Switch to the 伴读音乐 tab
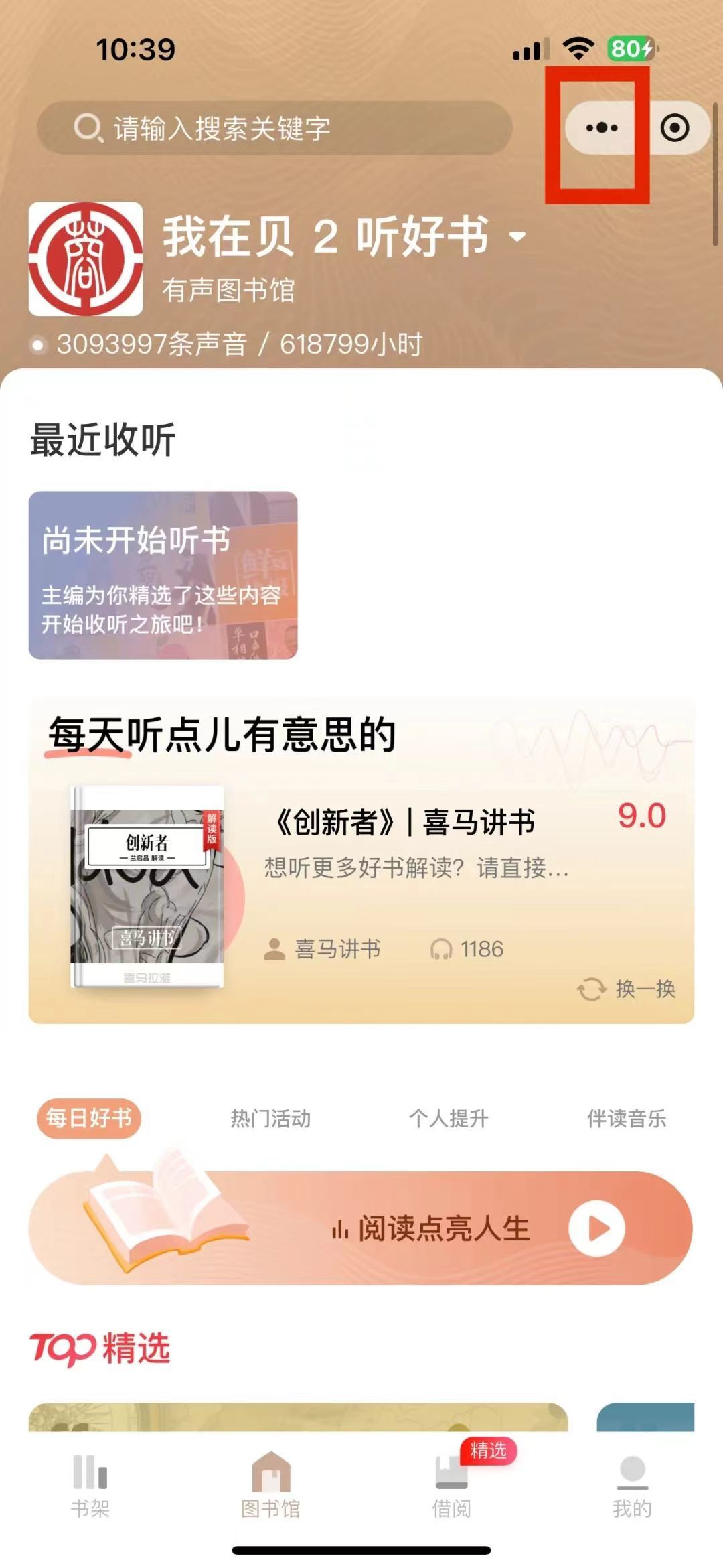 (x=627, y=1118)
